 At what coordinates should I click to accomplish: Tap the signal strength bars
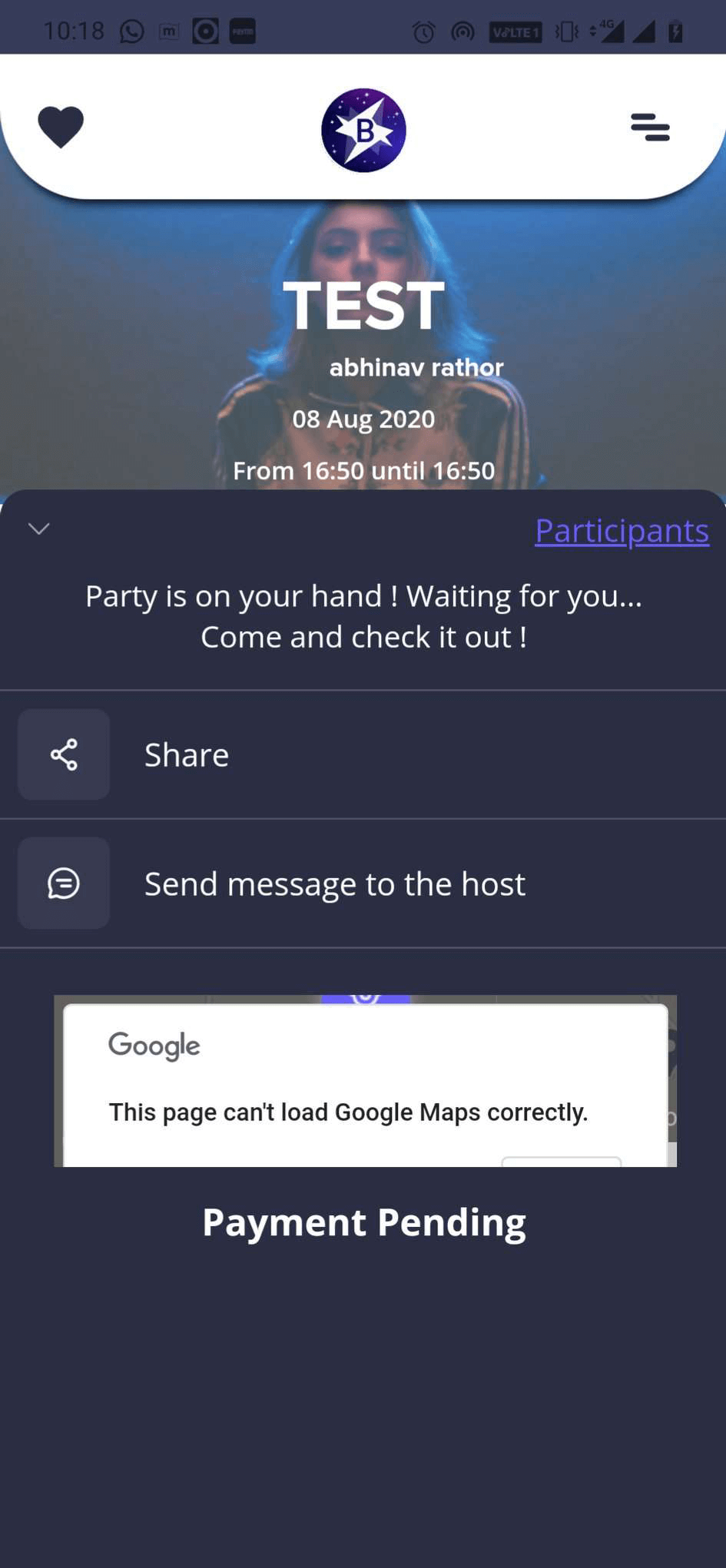point(644,31)
